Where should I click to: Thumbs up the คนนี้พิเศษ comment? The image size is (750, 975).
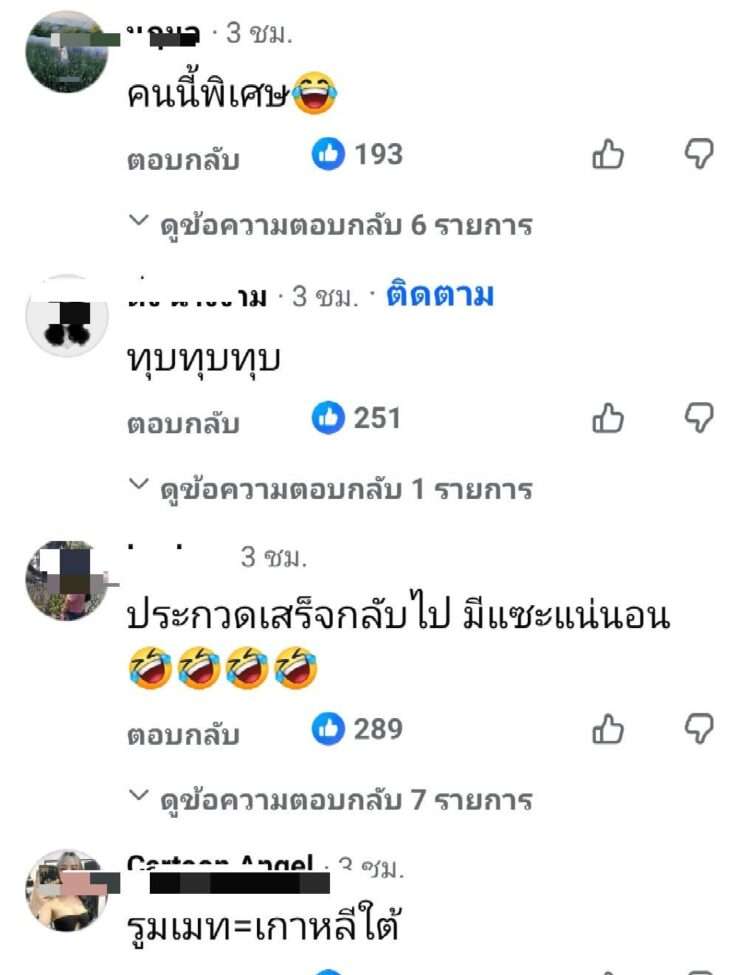608,155
